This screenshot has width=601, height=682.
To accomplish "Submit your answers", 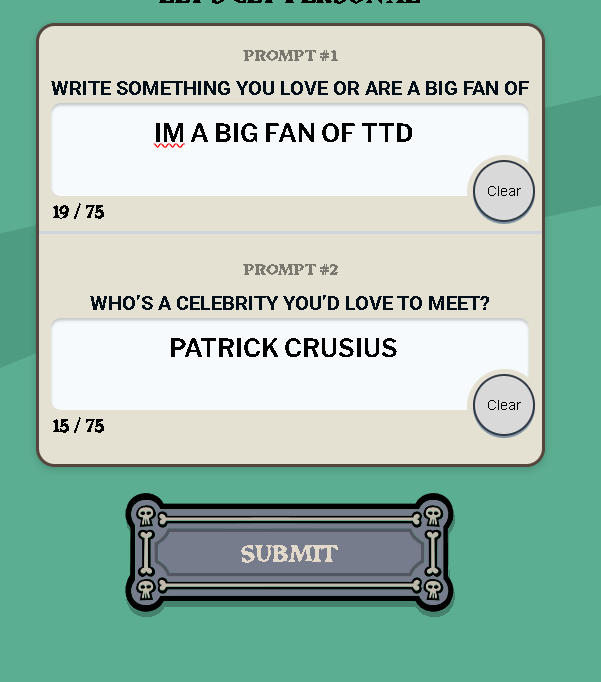I will coord(289,553).
